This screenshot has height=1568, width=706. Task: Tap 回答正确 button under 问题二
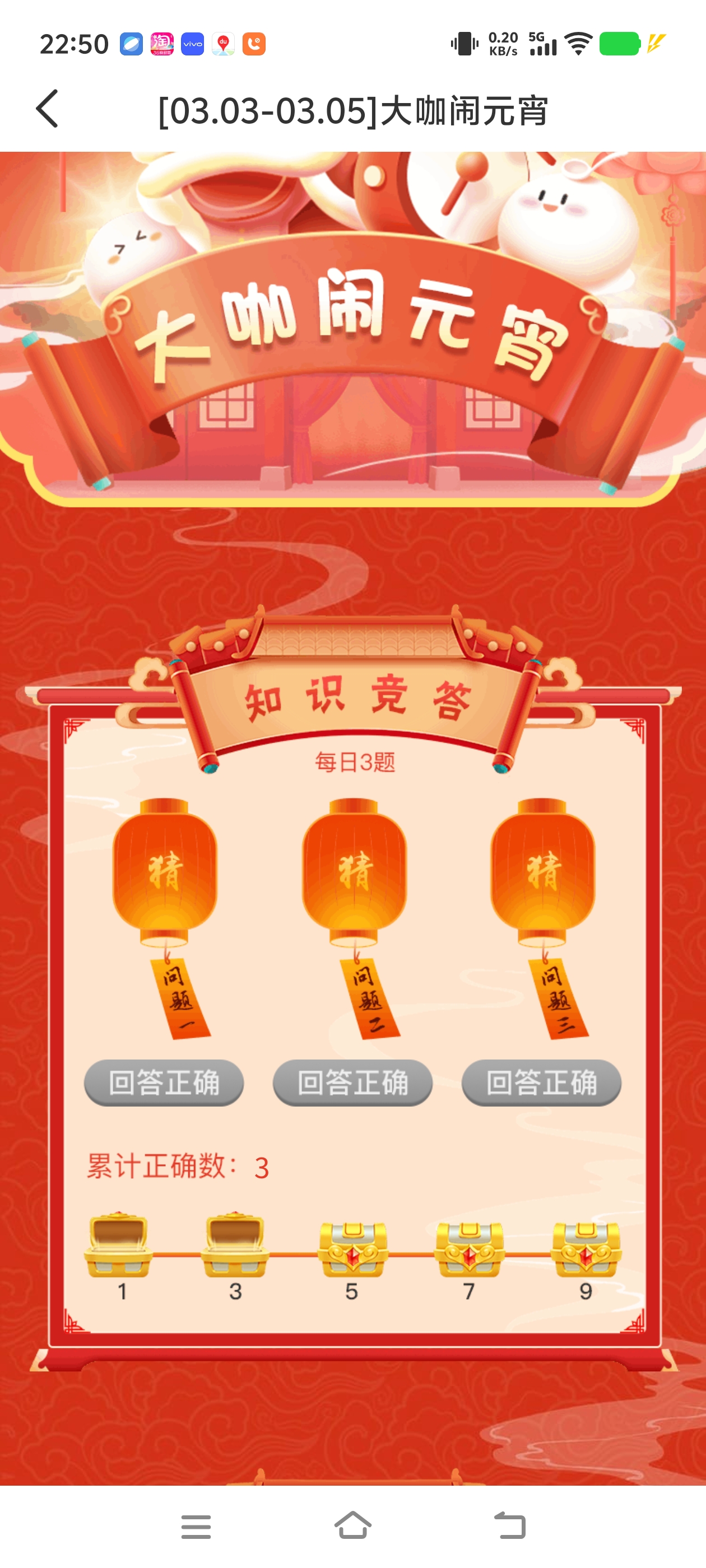tap(352, 1083)
